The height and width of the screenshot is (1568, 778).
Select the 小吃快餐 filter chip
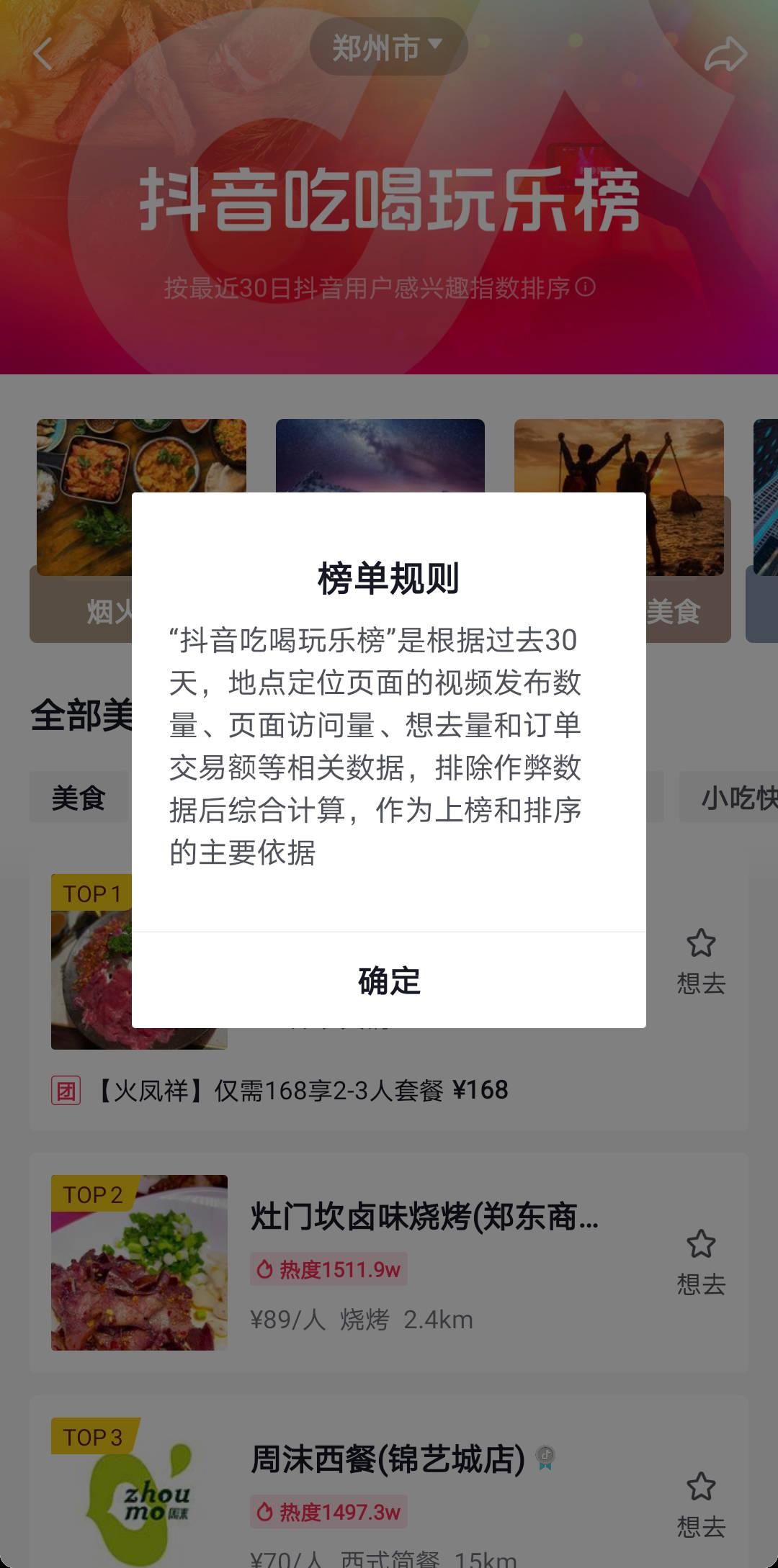[x=731, y=798]
